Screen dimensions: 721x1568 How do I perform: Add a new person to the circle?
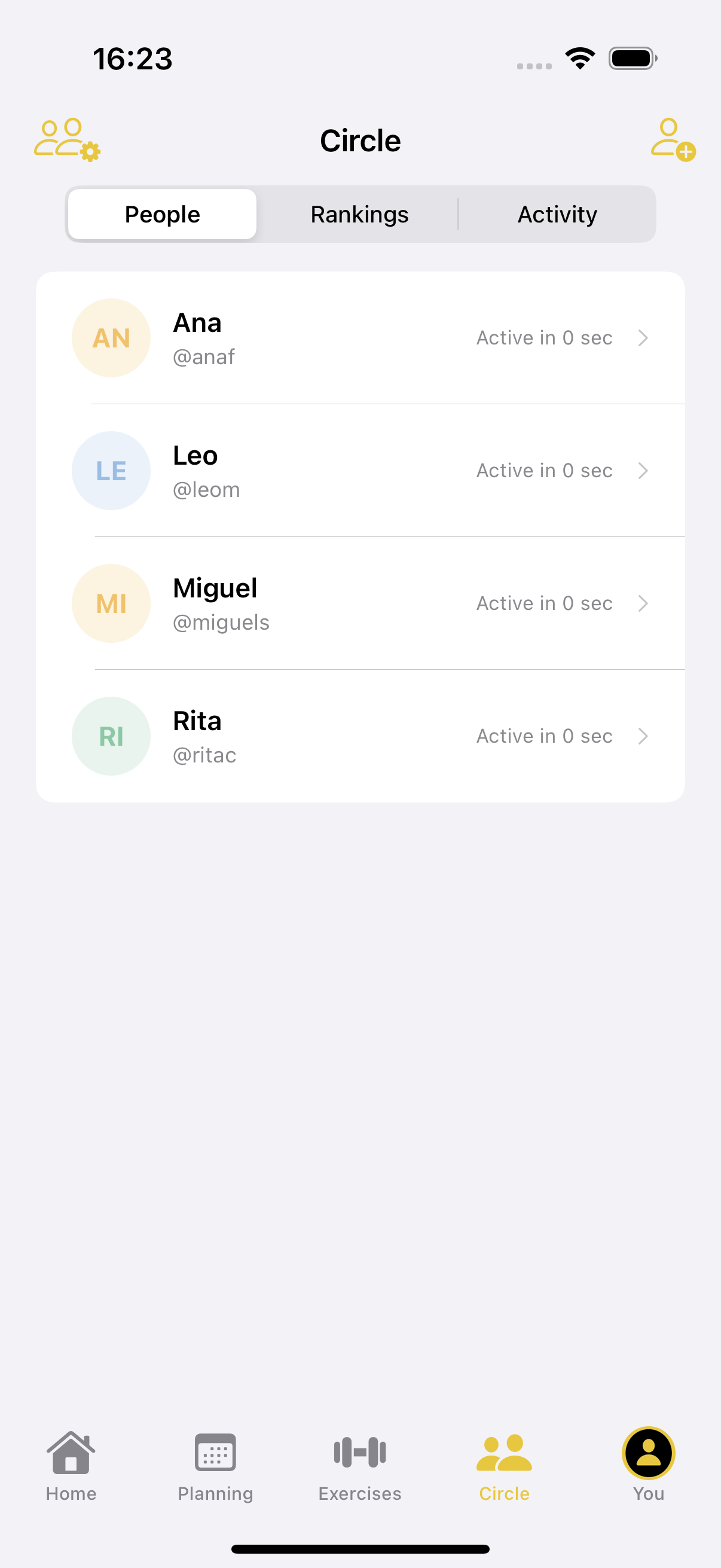(x=673, y=139)
